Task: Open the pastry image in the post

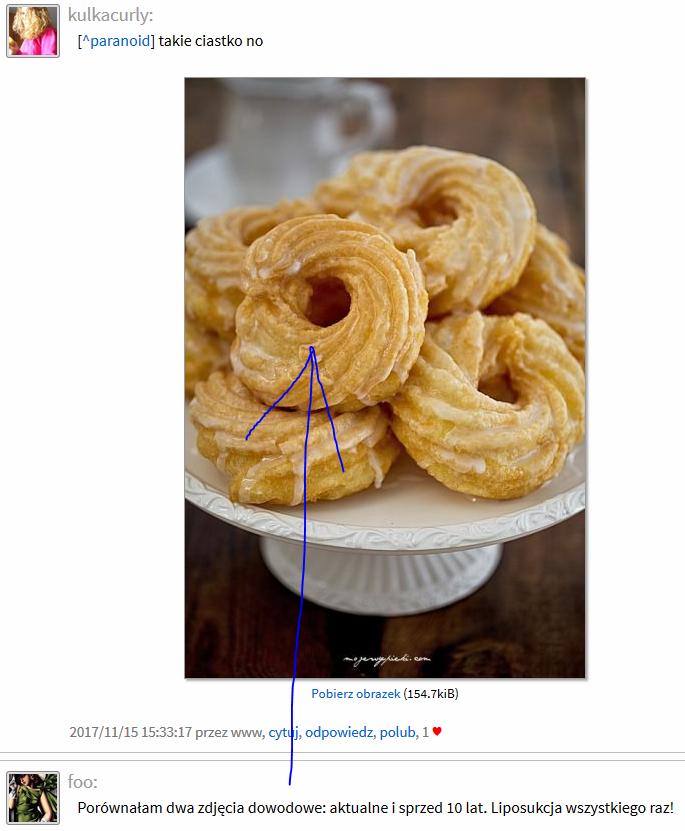Action: click(x=384, y=378)
